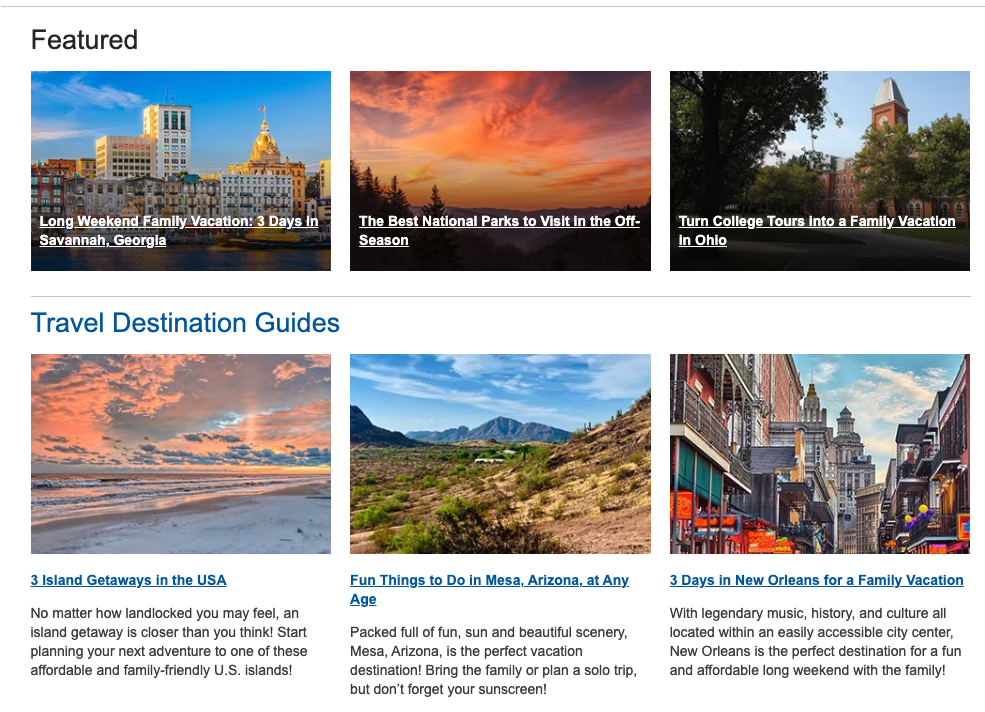The image size is (985, 712).
Task: Open 3 Island Getaways in the USA link
Action: click(x=128, y=580)
